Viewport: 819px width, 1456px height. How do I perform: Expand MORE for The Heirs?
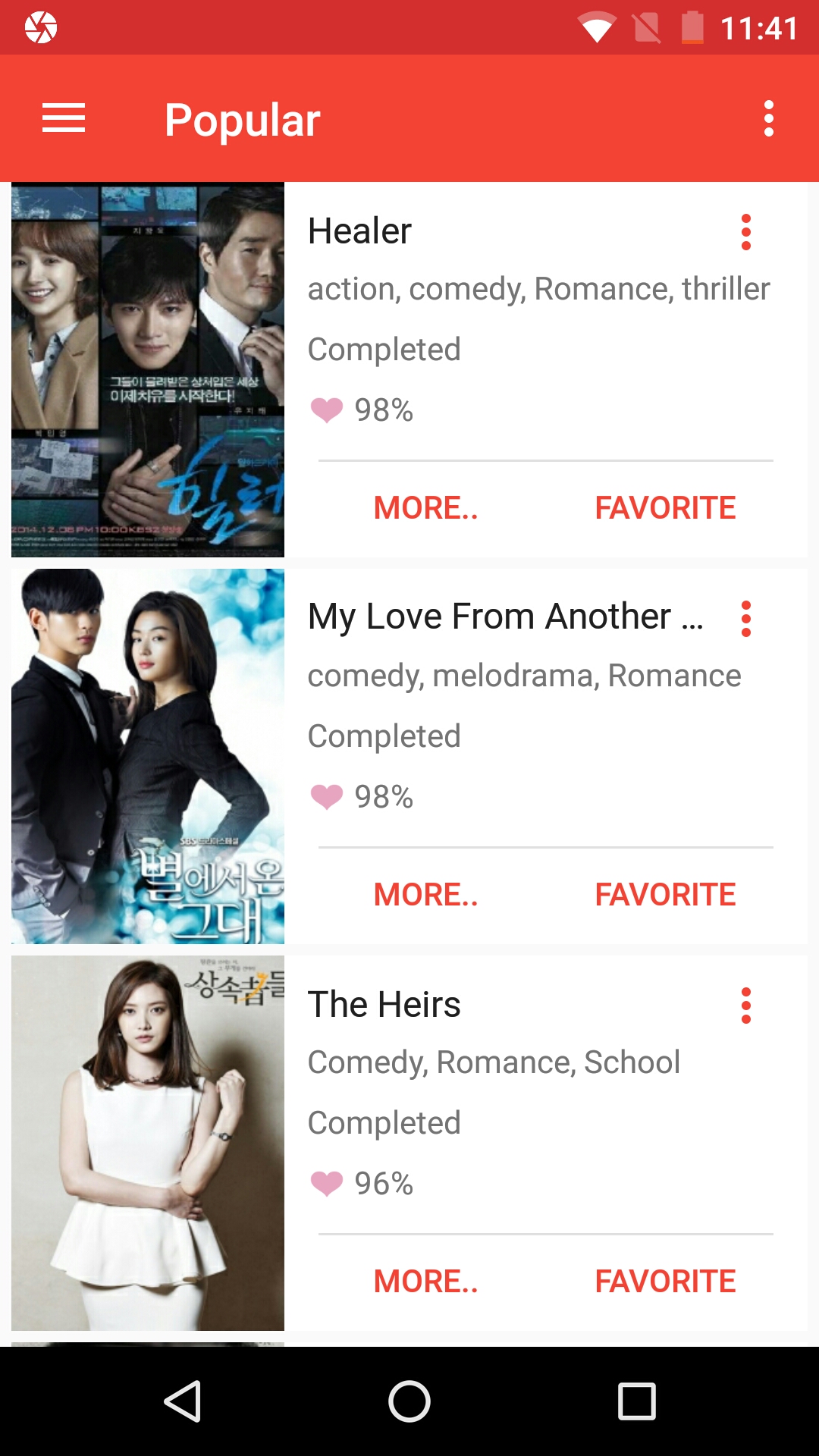425,1281
